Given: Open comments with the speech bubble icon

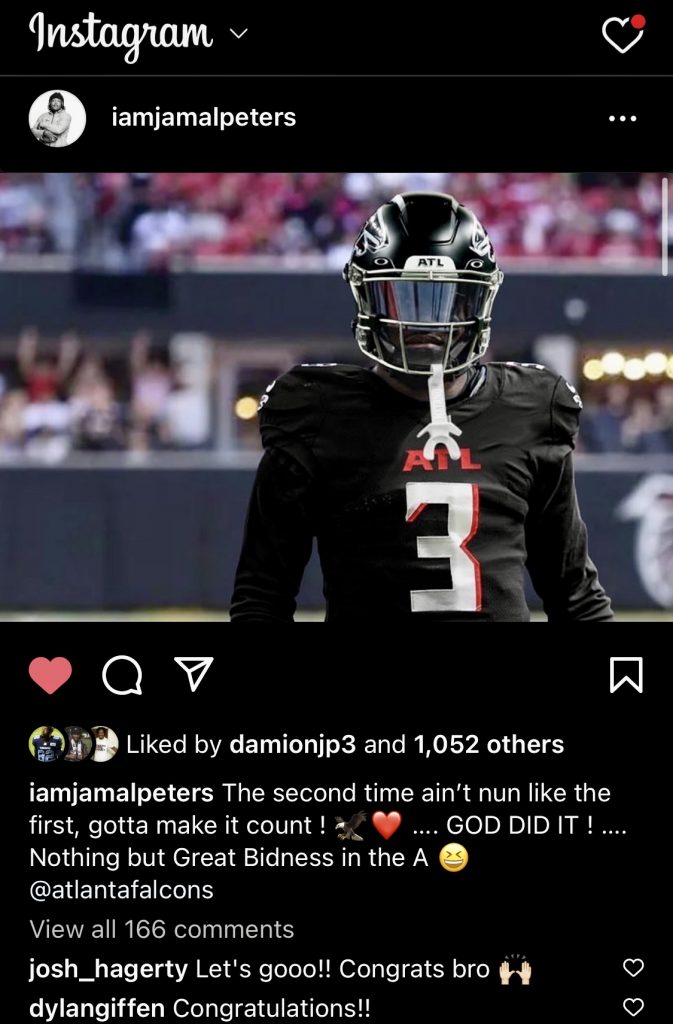Looking at the screenshot, I should point(122,676).
